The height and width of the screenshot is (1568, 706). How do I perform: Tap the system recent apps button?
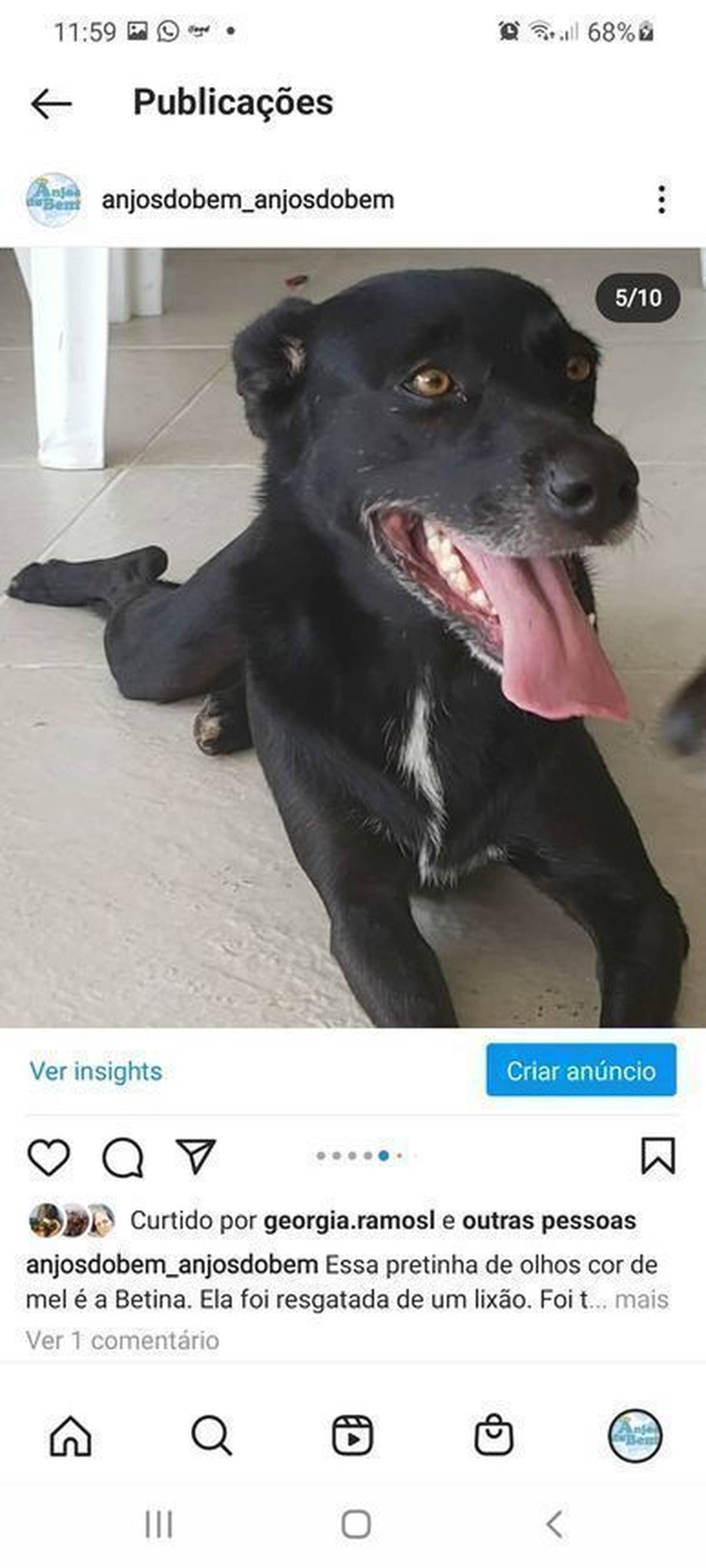[x=158, y=1524]
